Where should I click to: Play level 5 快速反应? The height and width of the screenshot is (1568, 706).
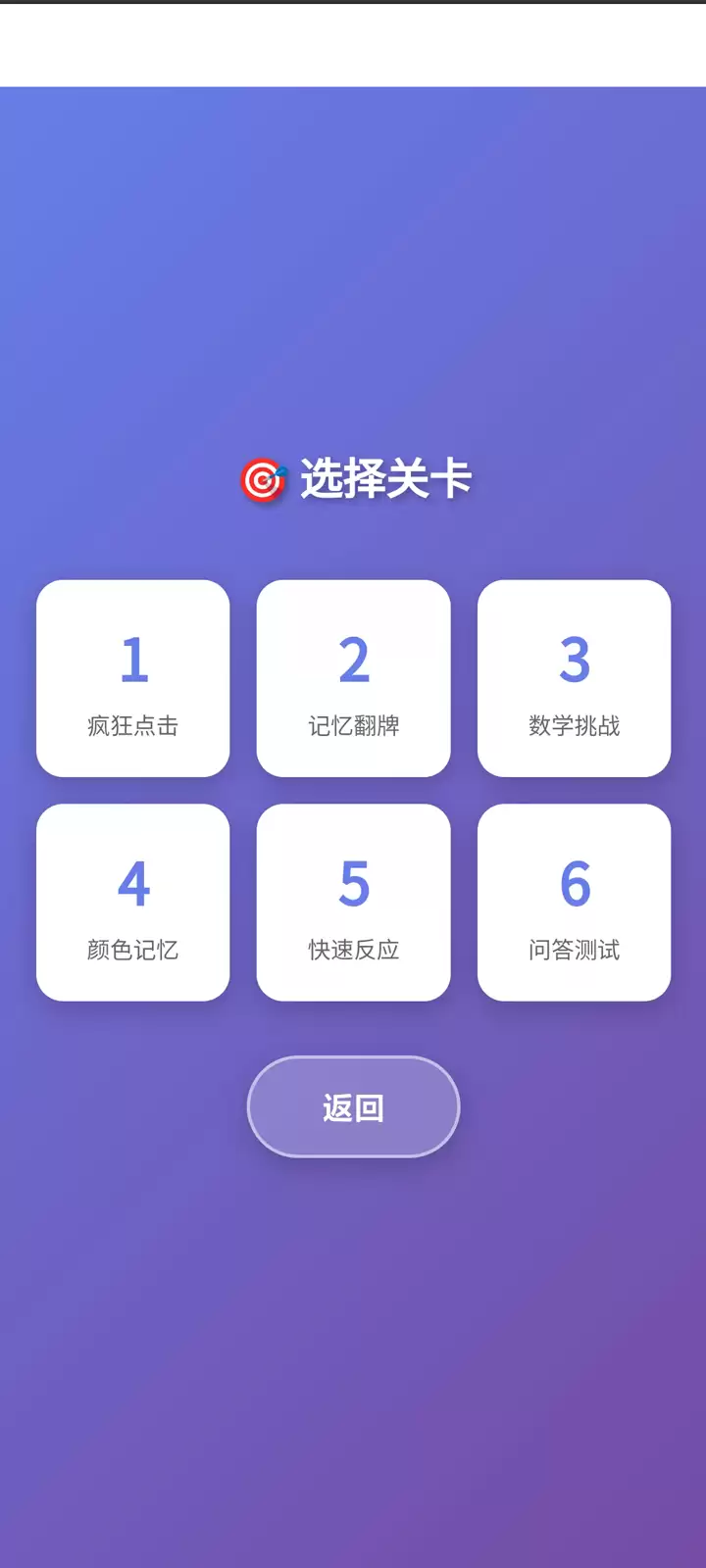pos(353,902)
